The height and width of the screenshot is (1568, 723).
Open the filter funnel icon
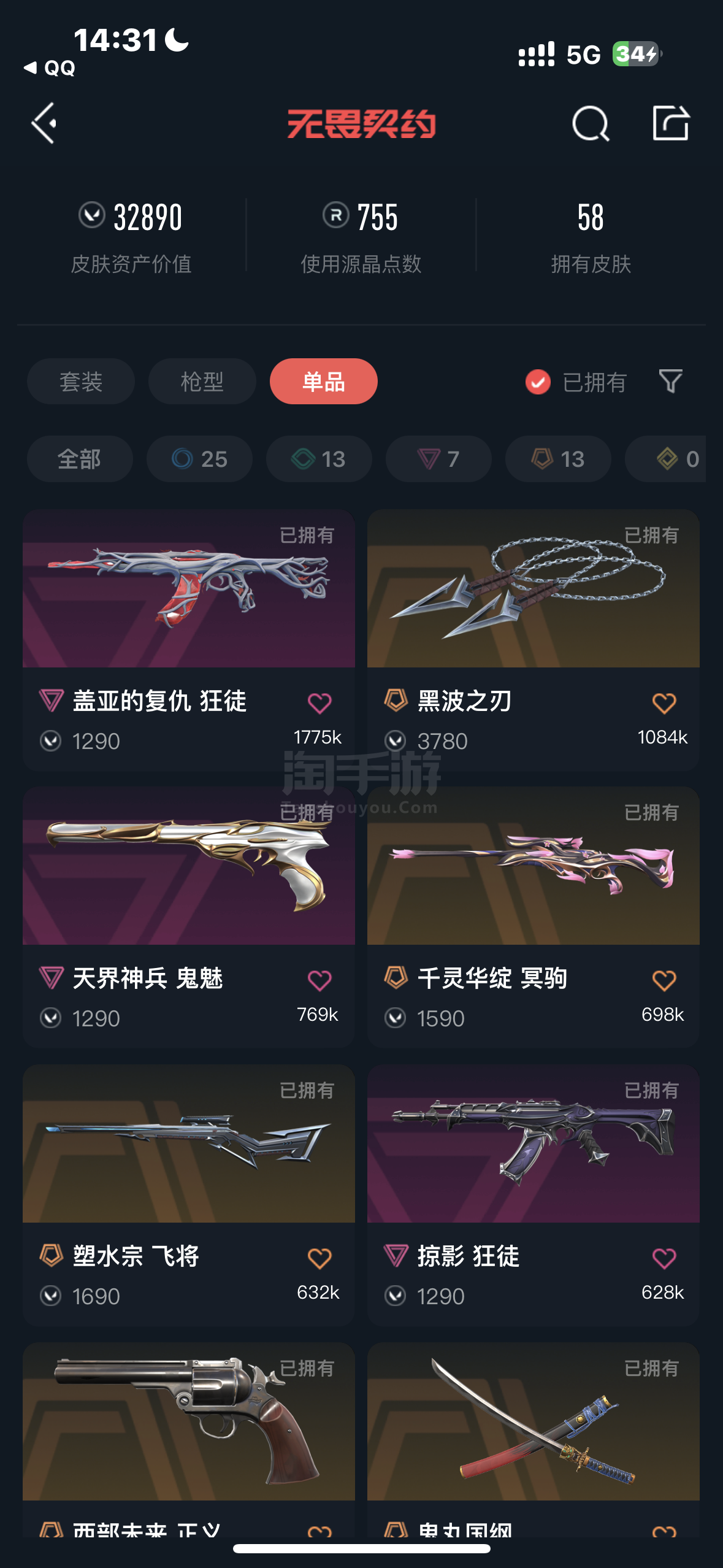coord(670,382)
